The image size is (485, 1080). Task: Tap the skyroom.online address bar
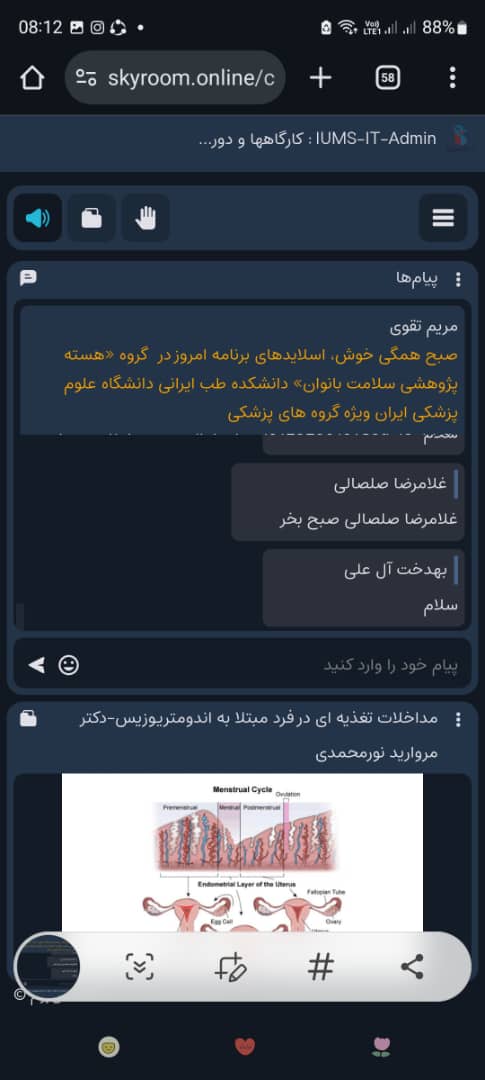click(x=176, y=78)
